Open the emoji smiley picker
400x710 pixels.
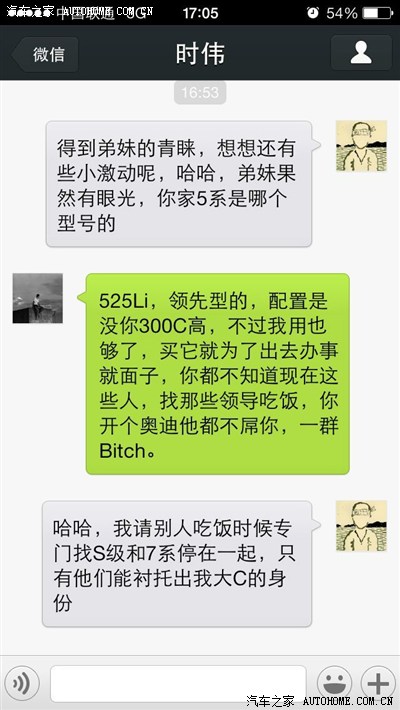click(334, 682)
